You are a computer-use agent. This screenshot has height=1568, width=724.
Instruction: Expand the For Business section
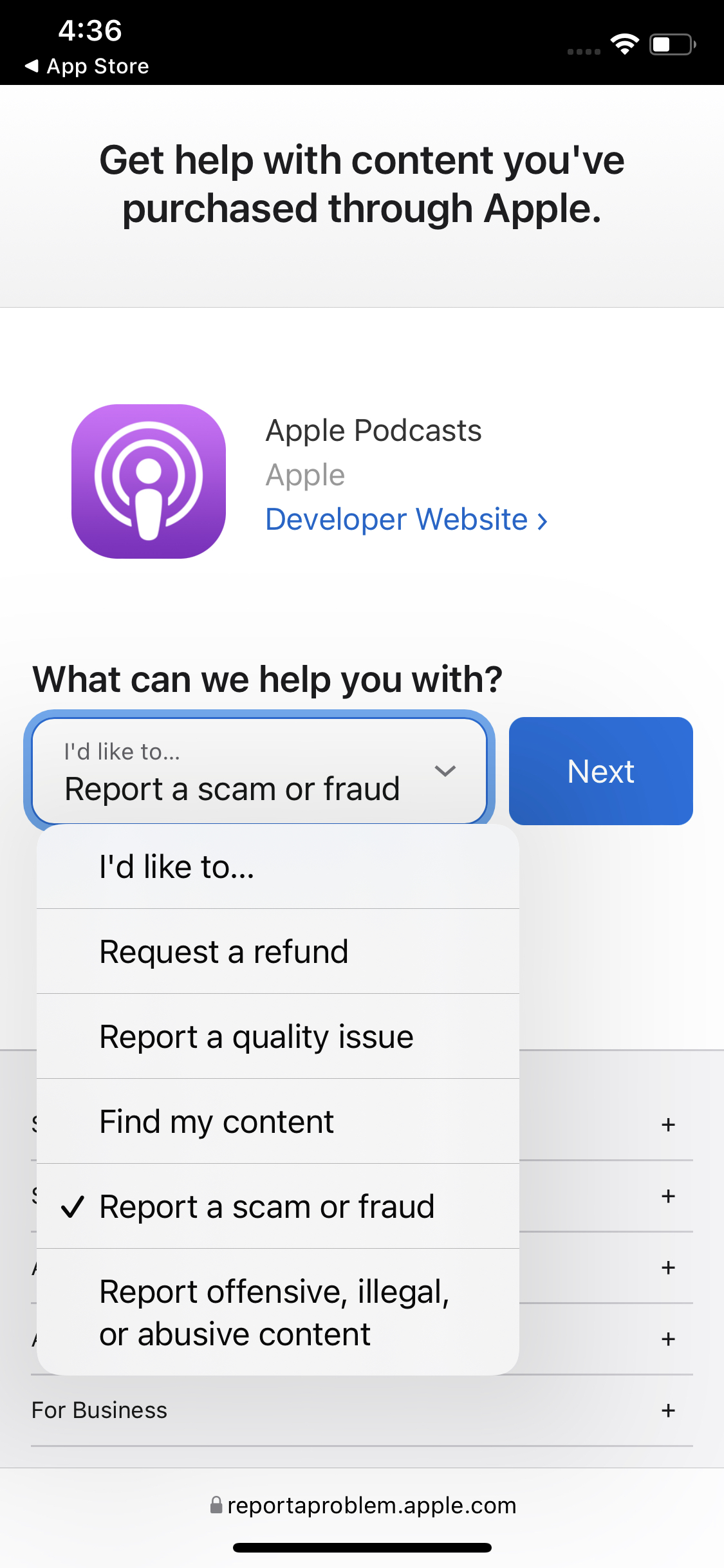(x=668, y=1410)
